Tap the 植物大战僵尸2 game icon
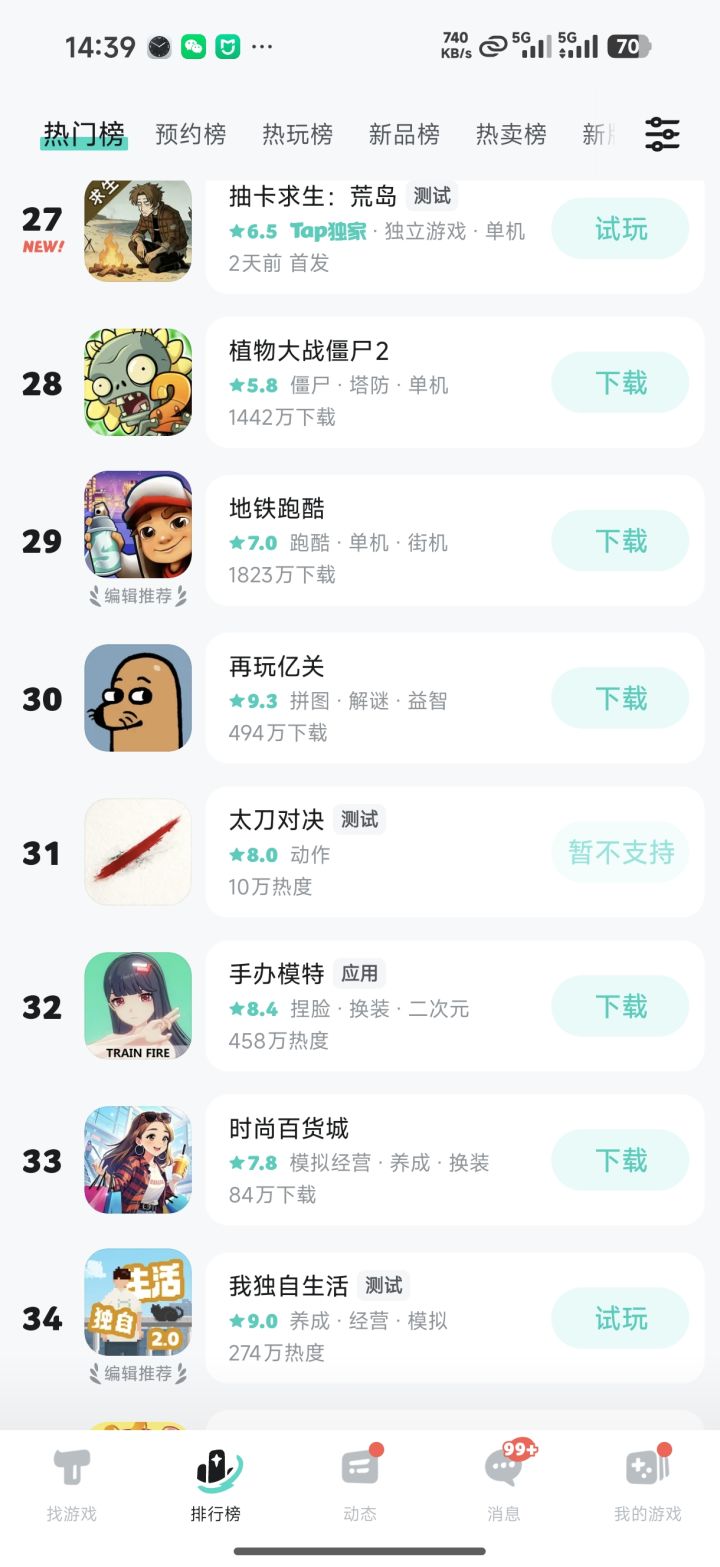 tap(137, 381)
